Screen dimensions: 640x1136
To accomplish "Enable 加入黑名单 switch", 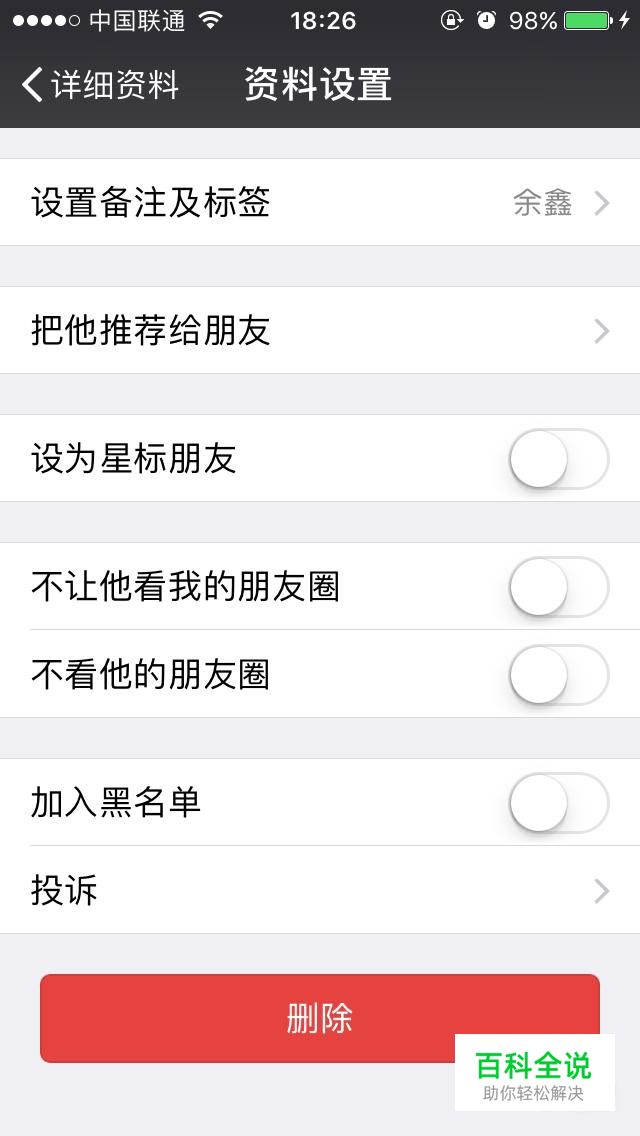I will point(559,803).
